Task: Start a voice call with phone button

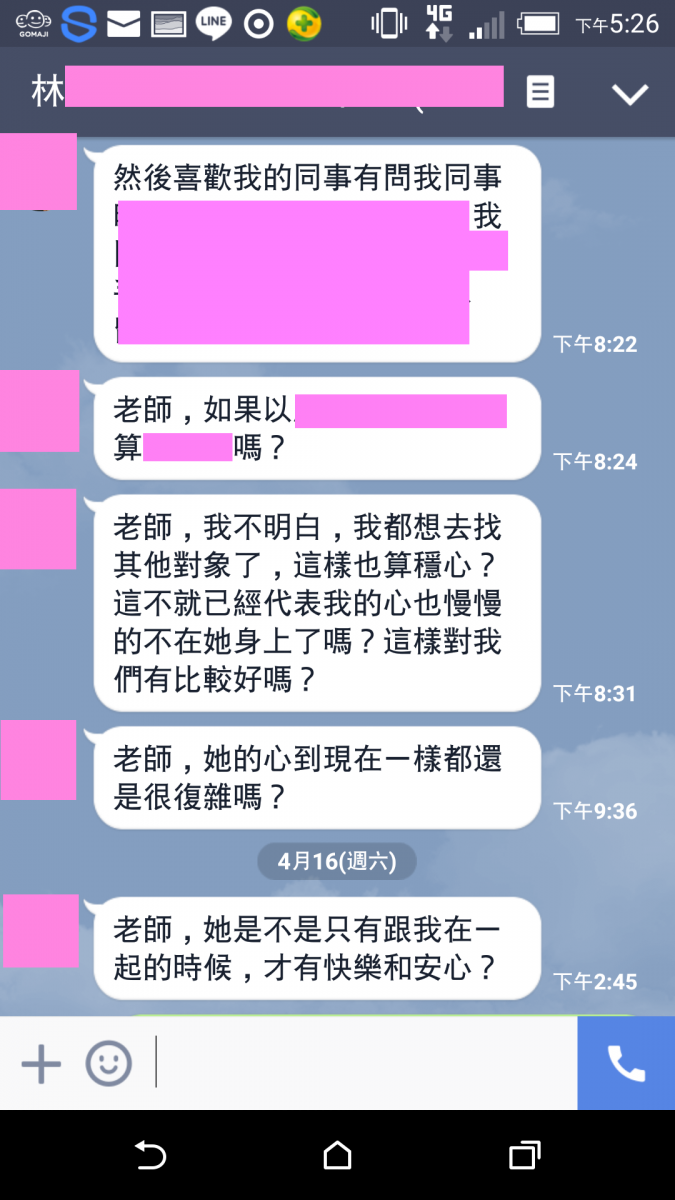Action: coord(626,1064)
